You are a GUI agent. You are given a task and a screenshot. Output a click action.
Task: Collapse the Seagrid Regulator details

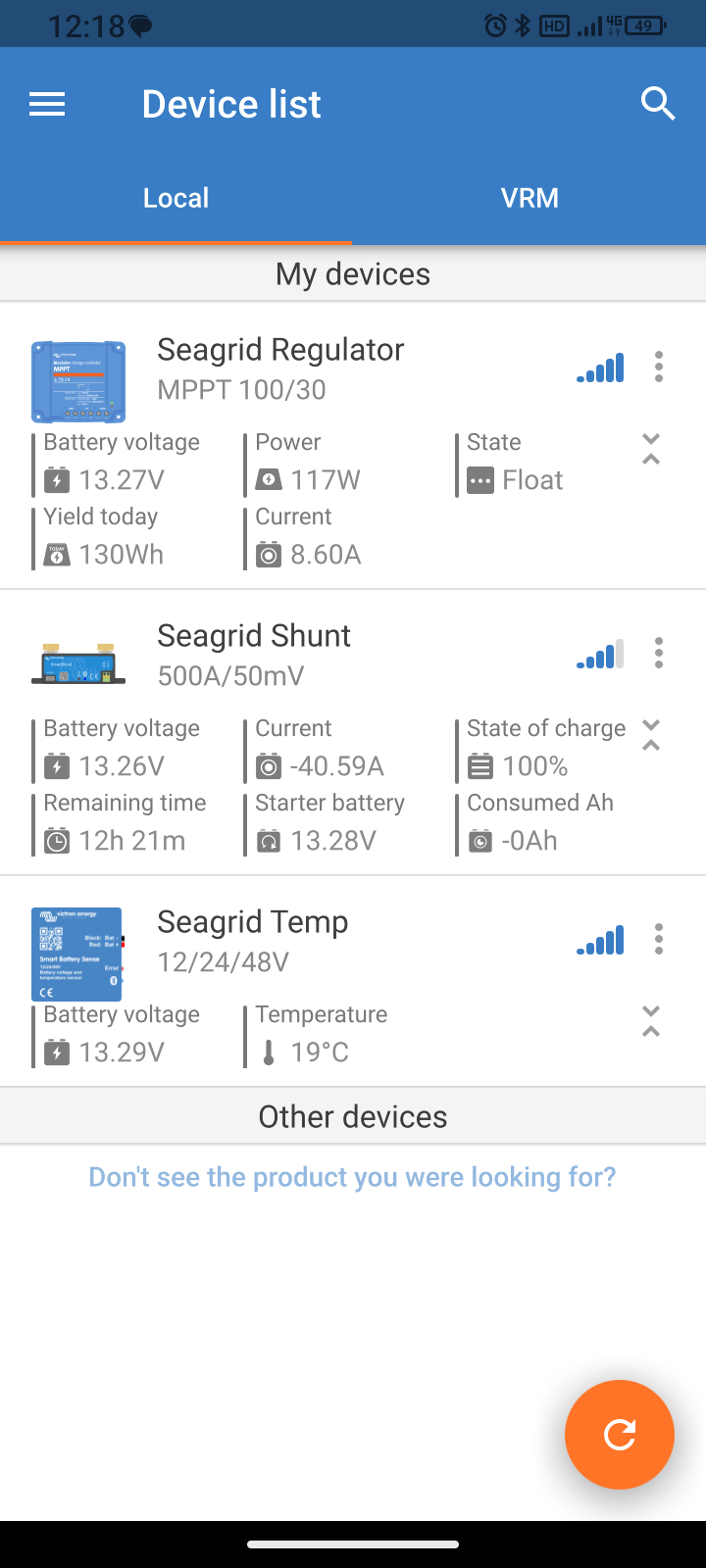click(x=651, y=449)
